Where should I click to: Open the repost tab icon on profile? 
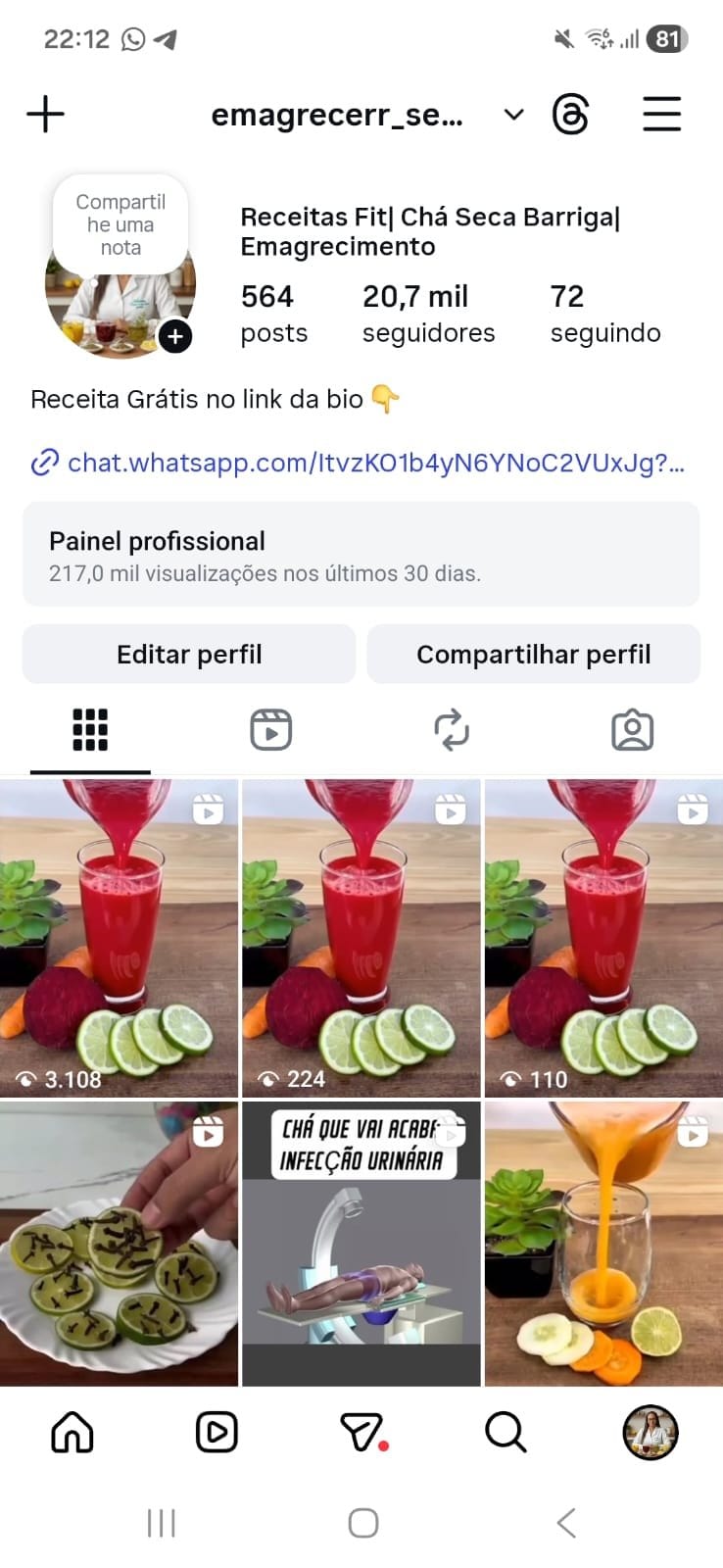tap(452, 729)
